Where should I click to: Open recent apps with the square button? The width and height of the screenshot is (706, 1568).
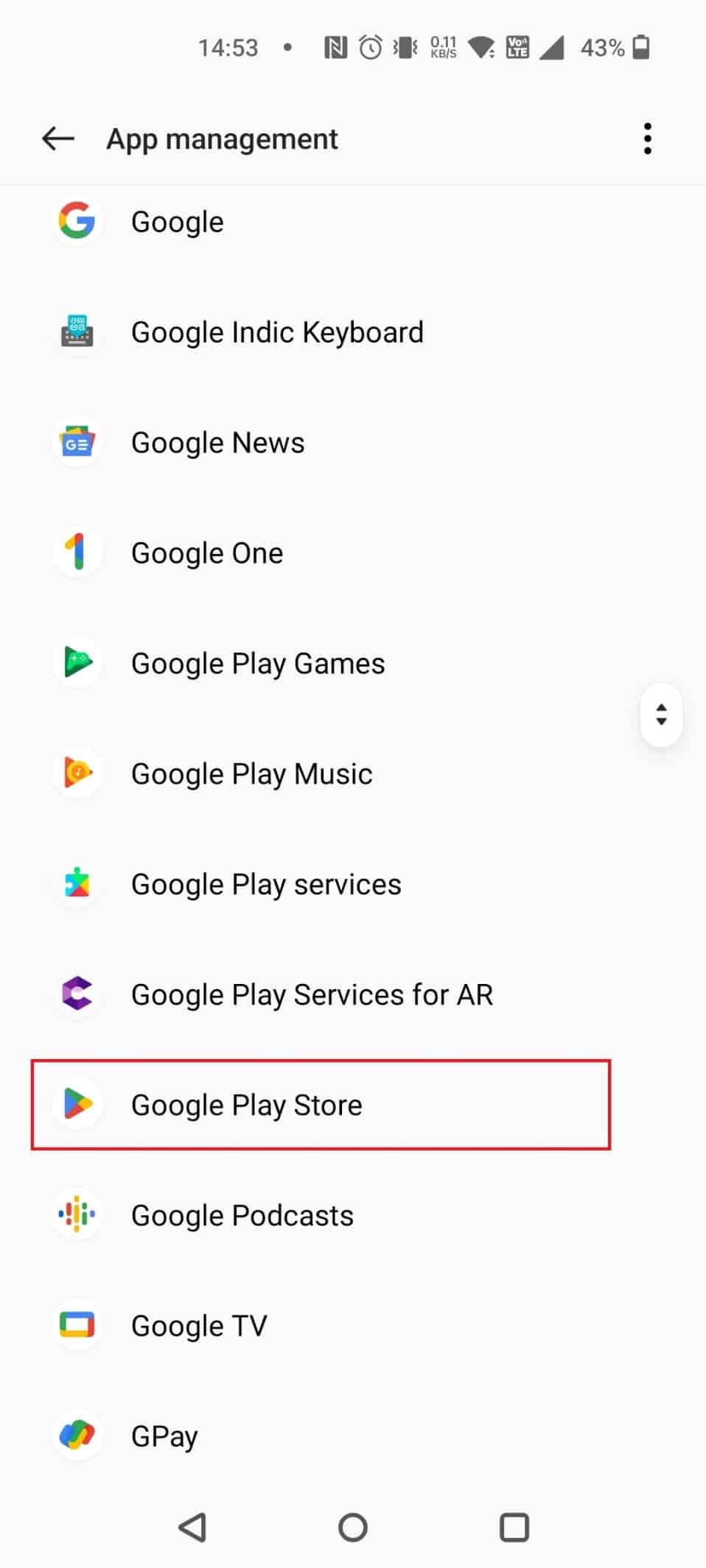tap(514, 1527)
